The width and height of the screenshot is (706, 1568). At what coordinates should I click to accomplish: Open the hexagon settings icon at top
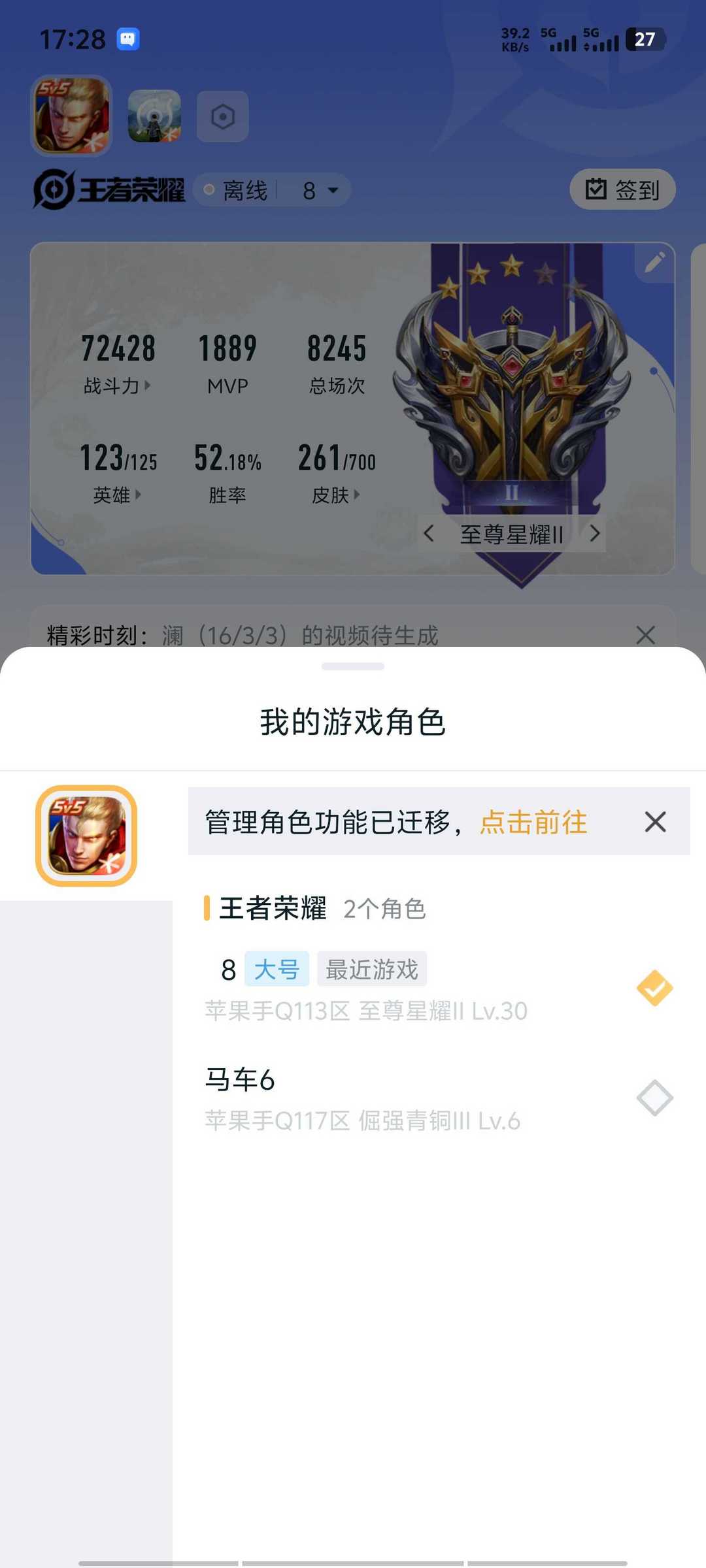[223, 117]
